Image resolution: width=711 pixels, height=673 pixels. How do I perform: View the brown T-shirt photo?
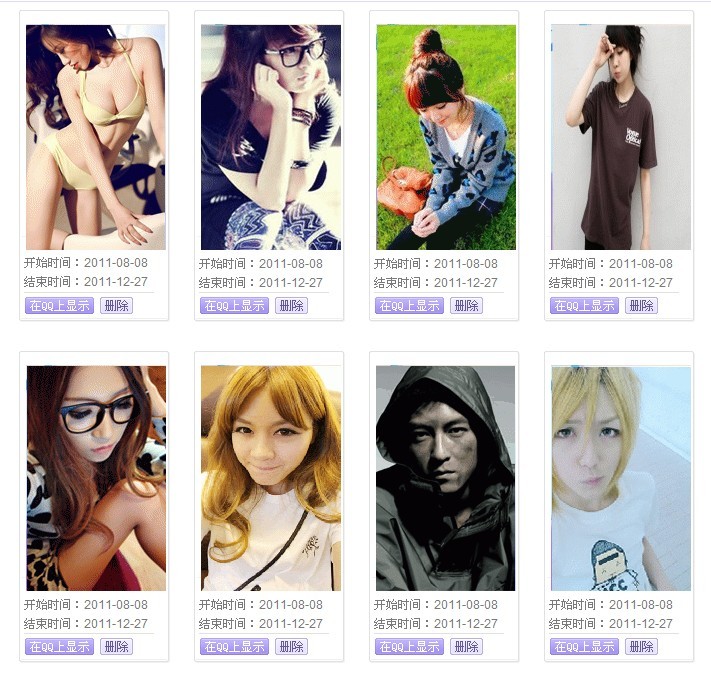coord(621,137)
